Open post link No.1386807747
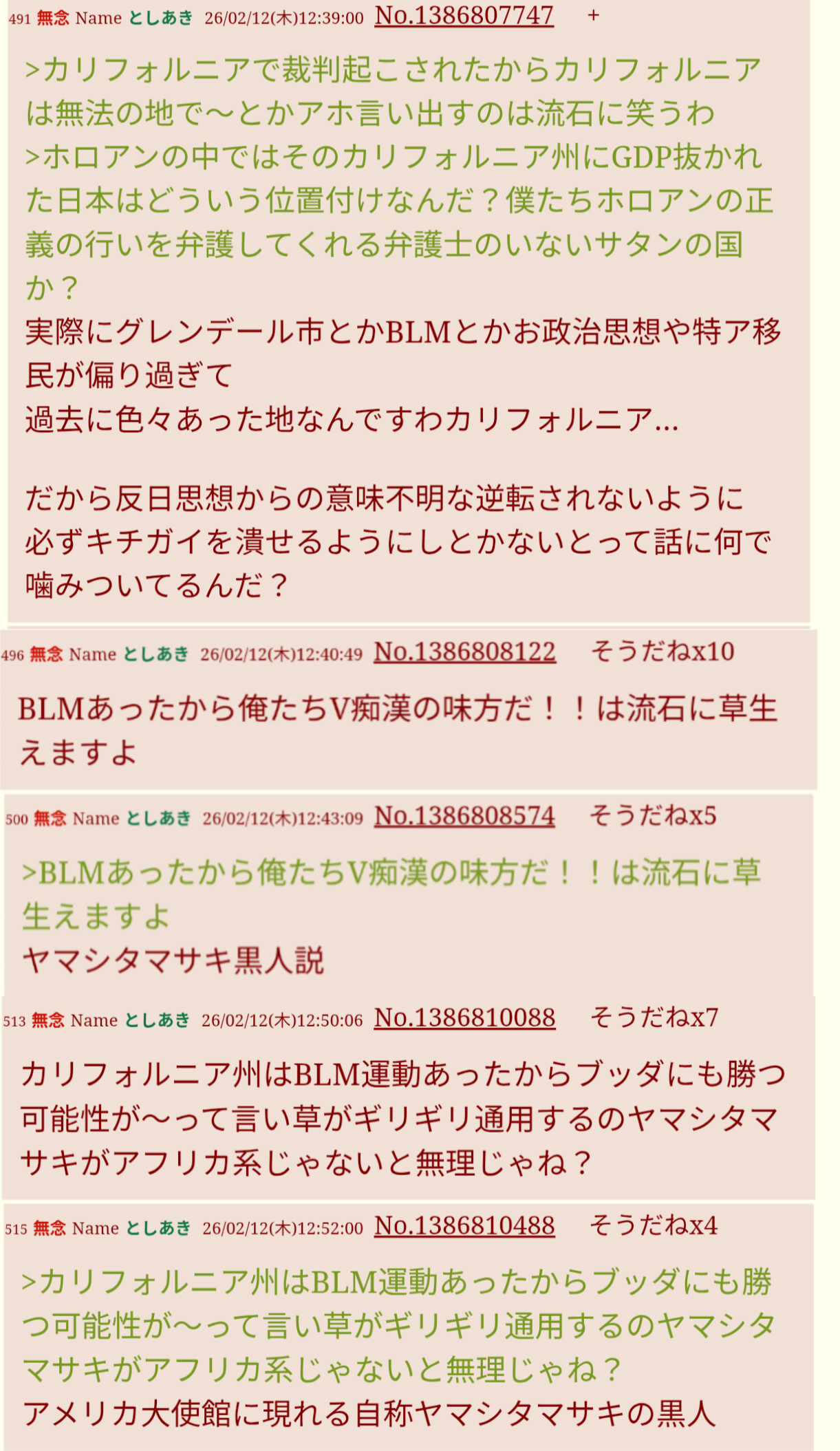This screenshot has width=840, height=1451. pyautogui.click(x=464, y=15)
